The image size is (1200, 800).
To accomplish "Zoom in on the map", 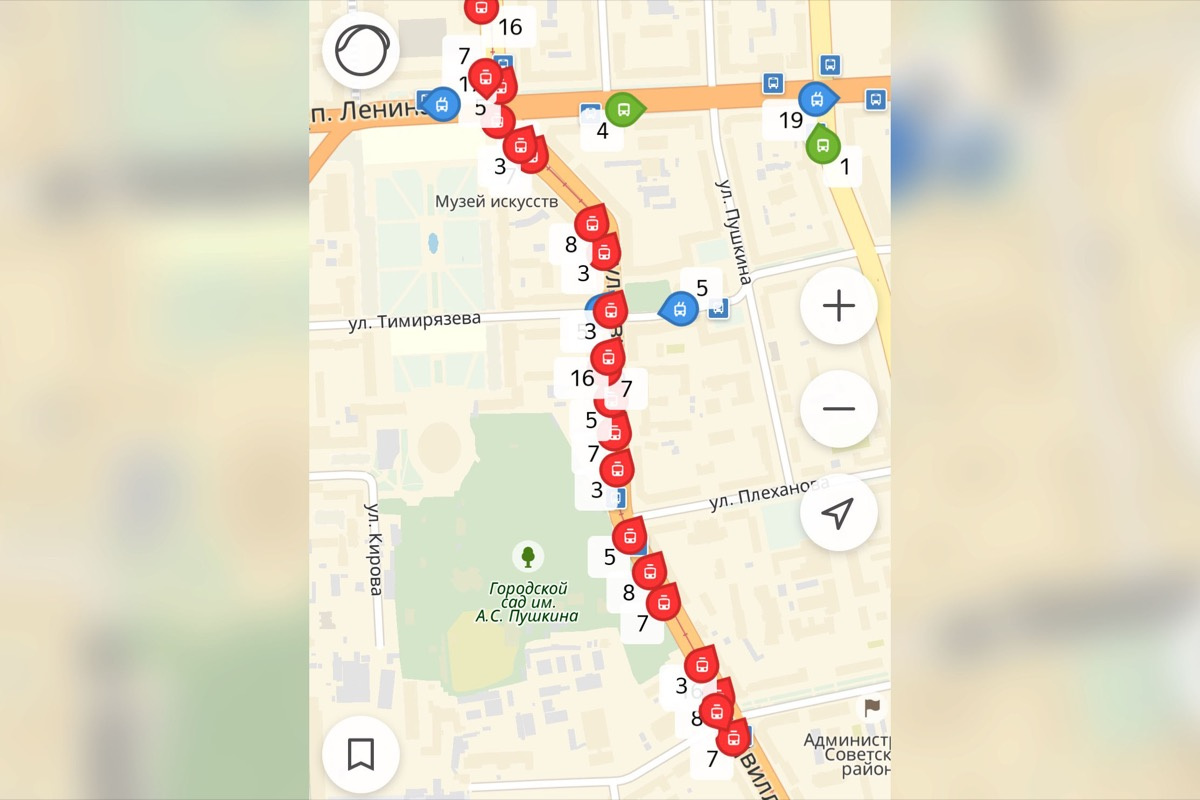I will pos(838,306).
